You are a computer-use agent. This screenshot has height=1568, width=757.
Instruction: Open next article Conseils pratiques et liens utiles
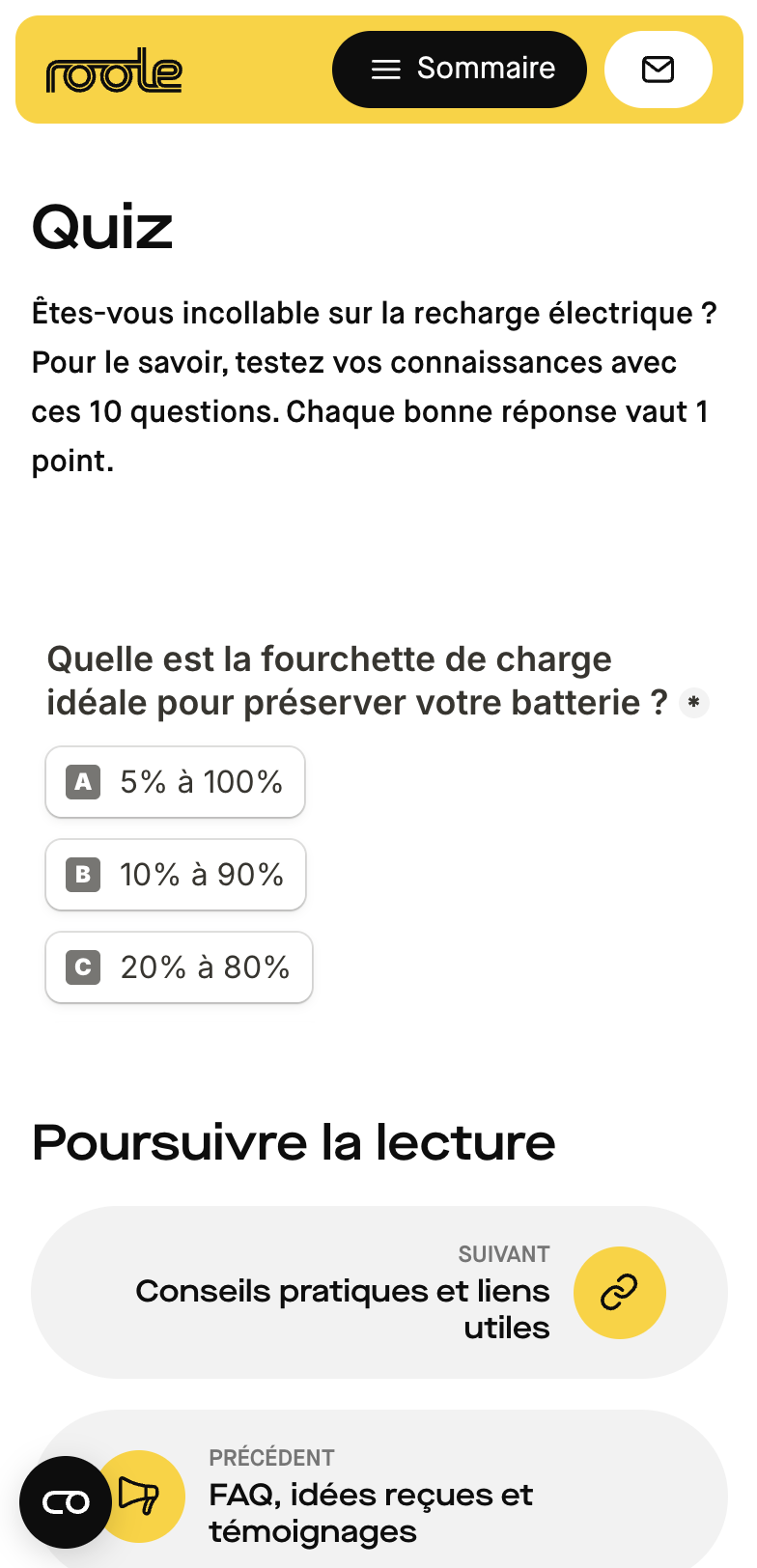click(x=378, y=1292)
